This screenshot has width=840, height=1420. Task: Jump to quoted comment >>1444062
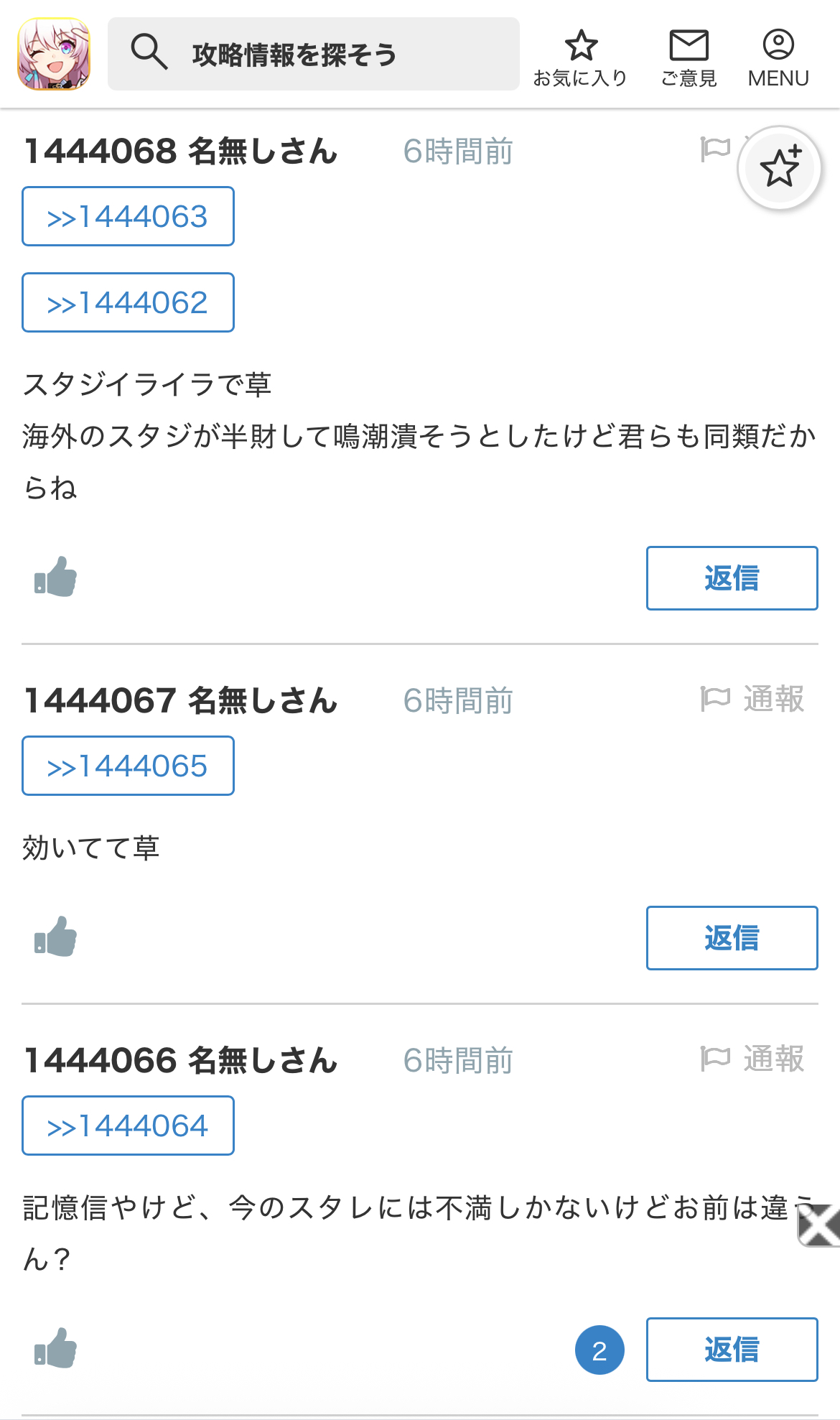coord(128,302)
